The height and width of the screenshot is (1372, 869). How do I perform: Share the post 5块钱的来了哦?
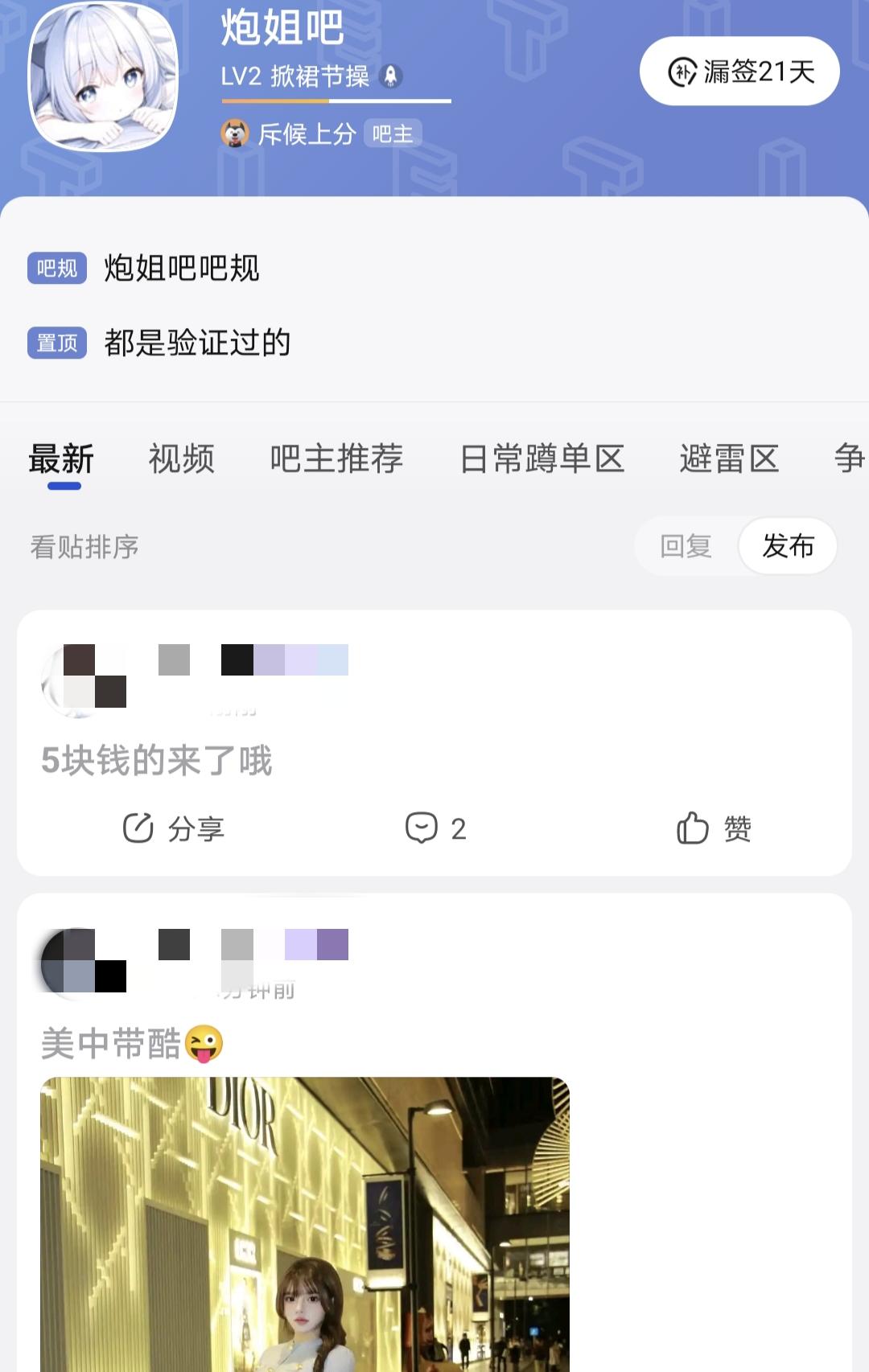click(174, 828)
